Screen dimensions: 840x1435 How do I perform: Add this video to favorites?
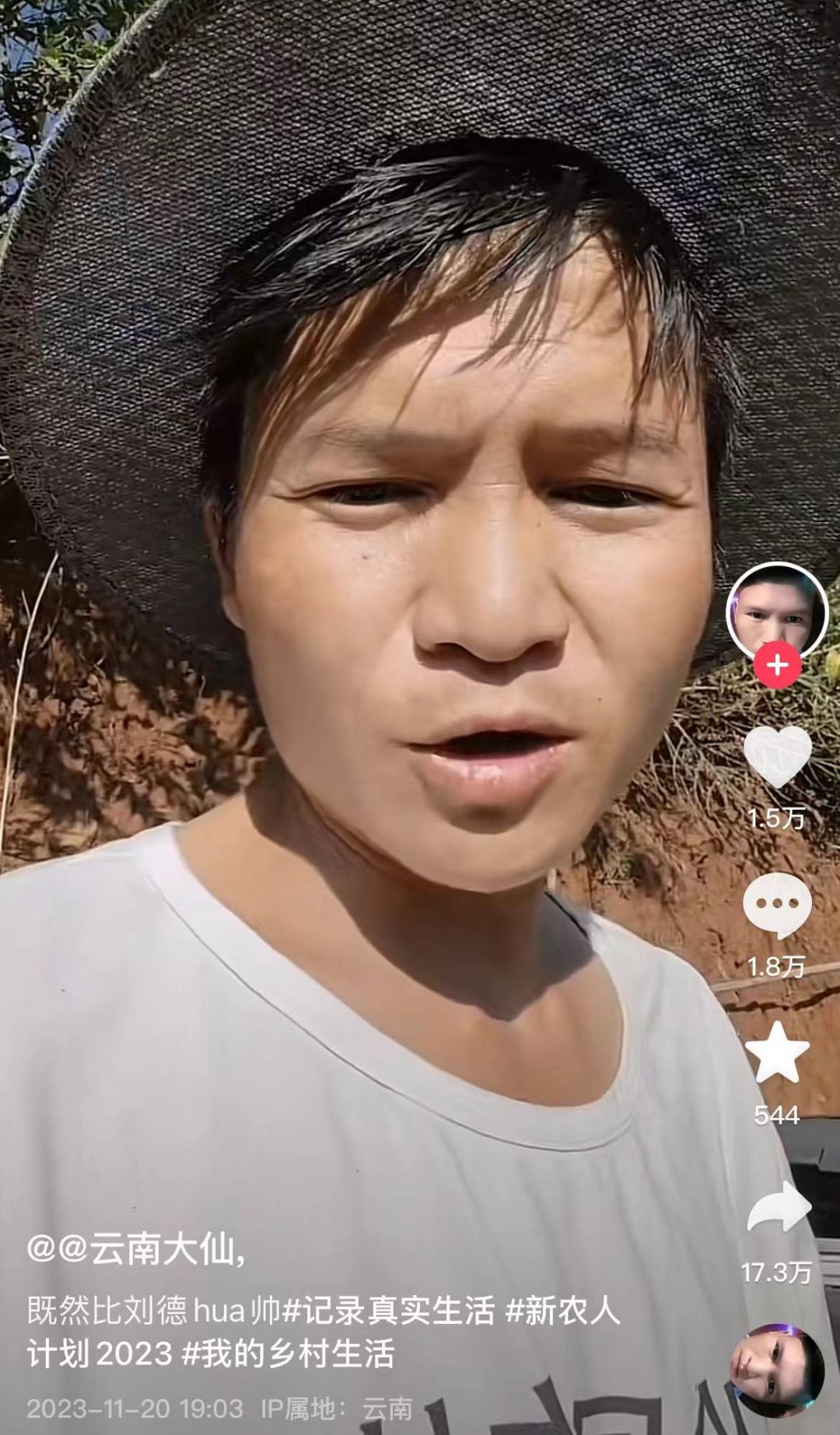777,1052
